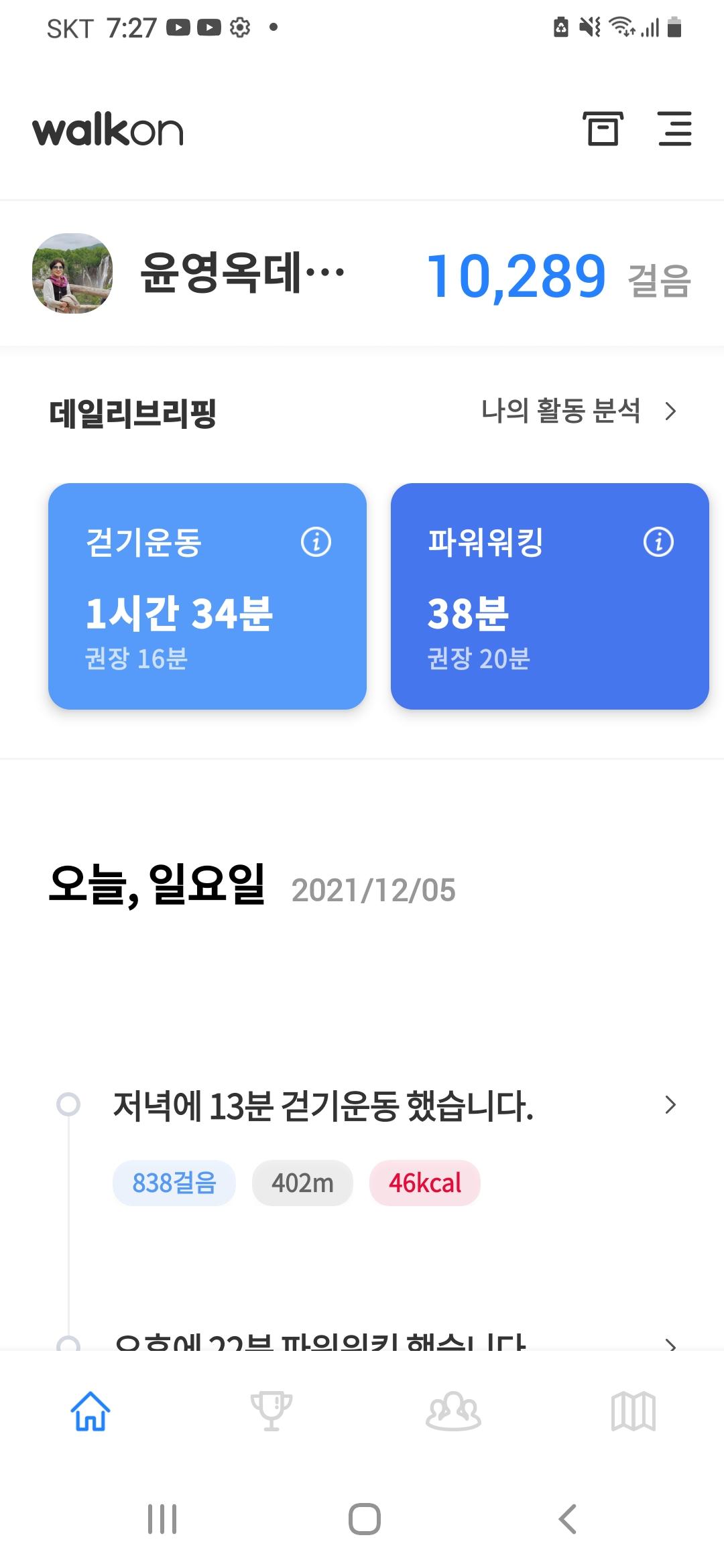Switch to the community group tab
724x1568 pixels.
point(453,1411)
